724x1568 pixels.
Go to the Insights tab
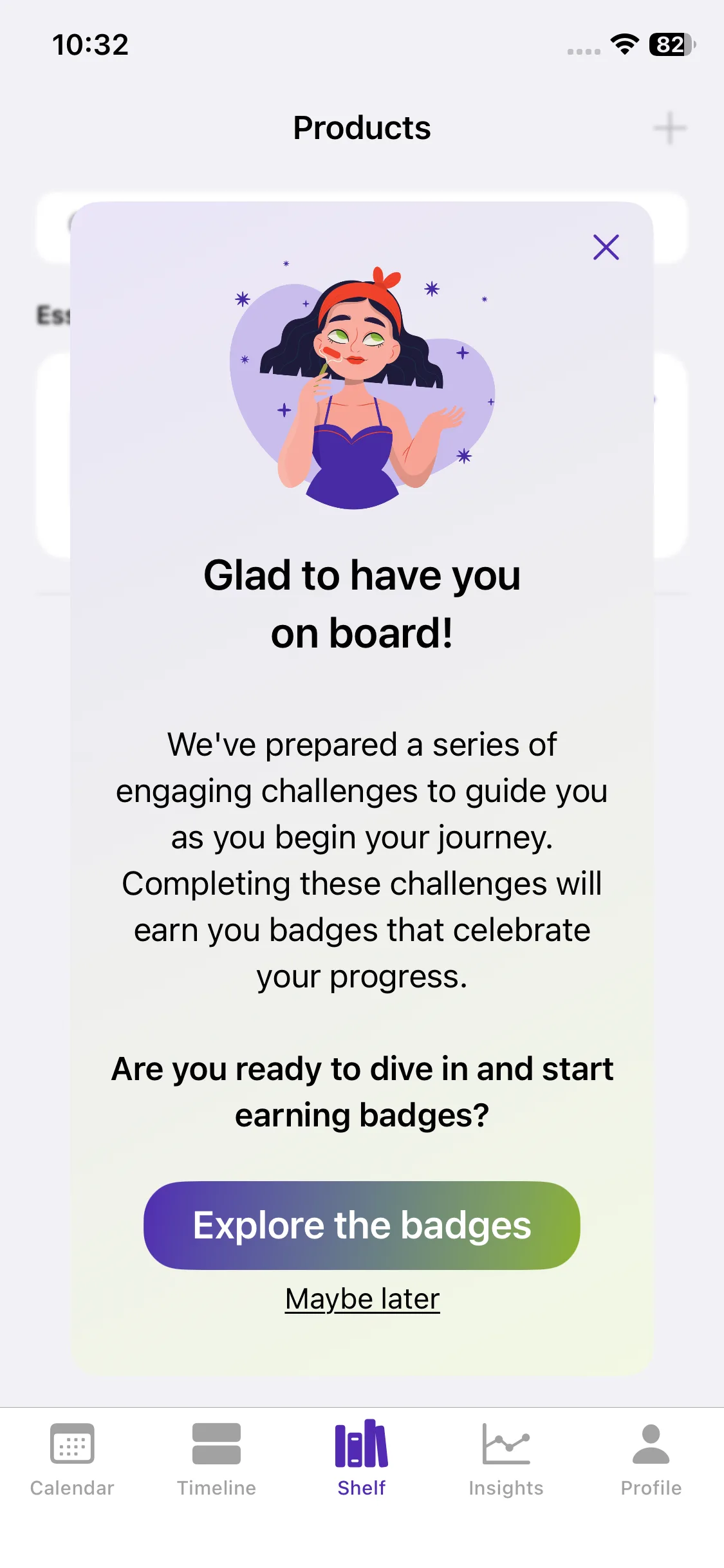(506, 1459)
